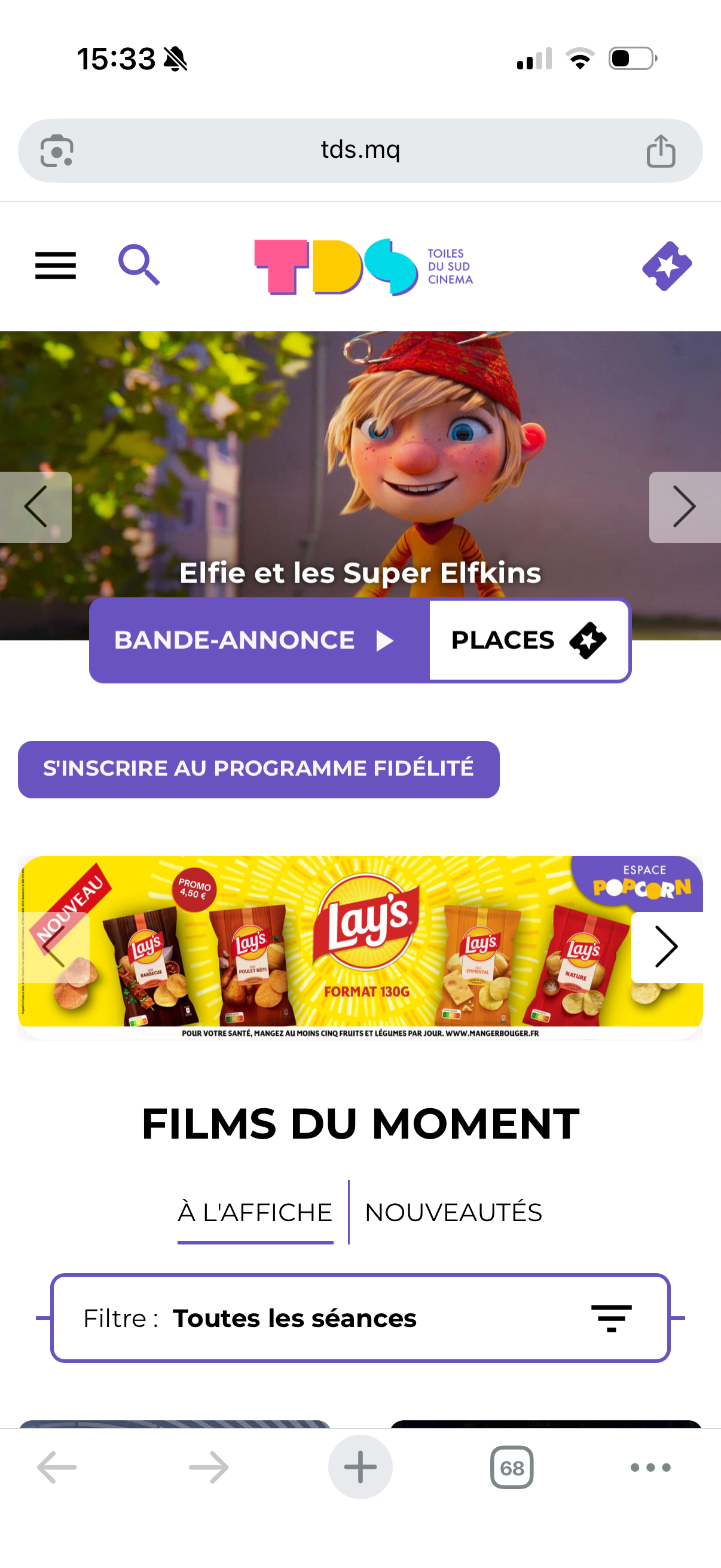Image resolution: width=721 pixels, height=1568 pixels.
Task: Go to TDS cinema logo homepage
Action: (x=364, y=267)
